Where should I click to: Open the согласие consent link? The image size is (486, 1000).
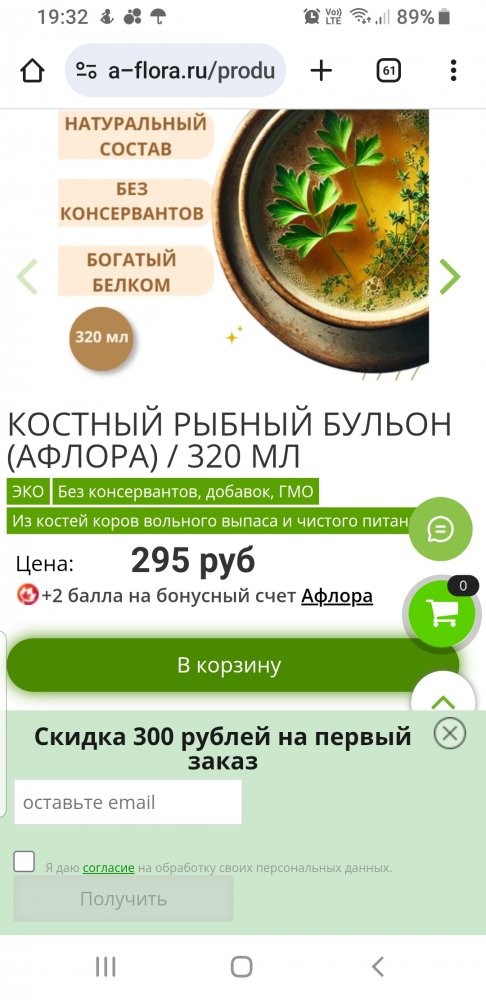point(108,868)
